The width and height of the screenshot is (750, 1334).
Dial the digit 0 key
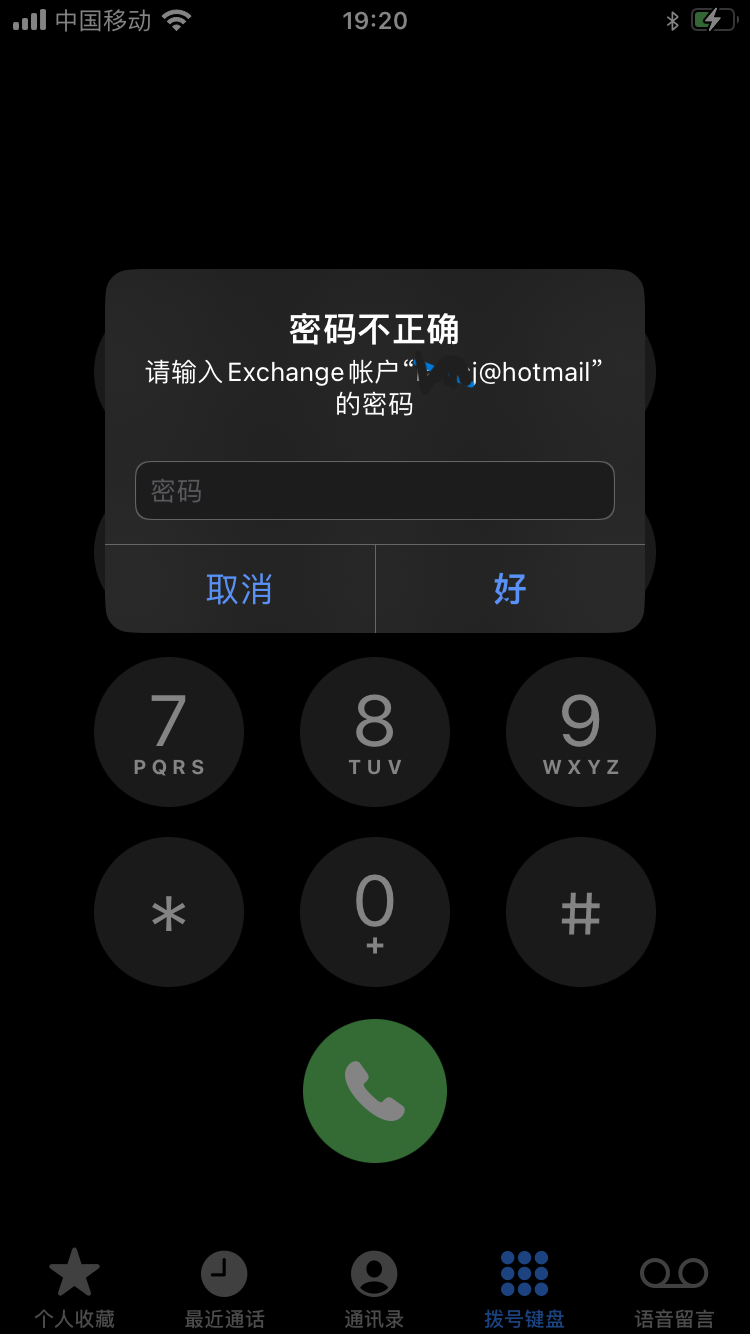click(x=375, y=912)
